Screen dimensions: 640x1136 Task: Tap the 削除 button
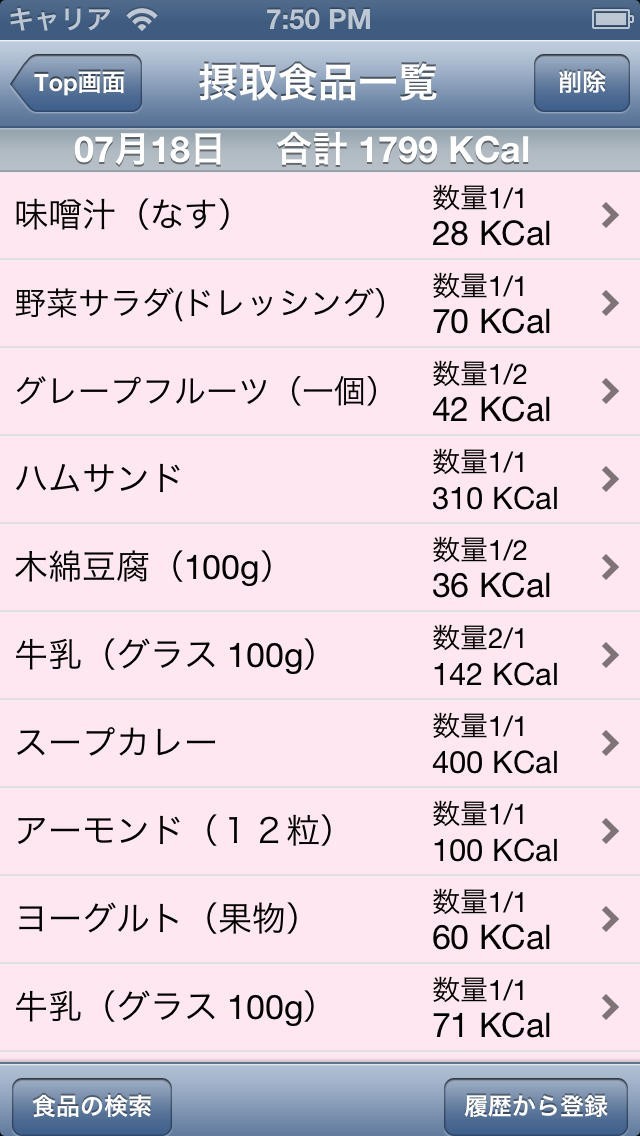581,83
